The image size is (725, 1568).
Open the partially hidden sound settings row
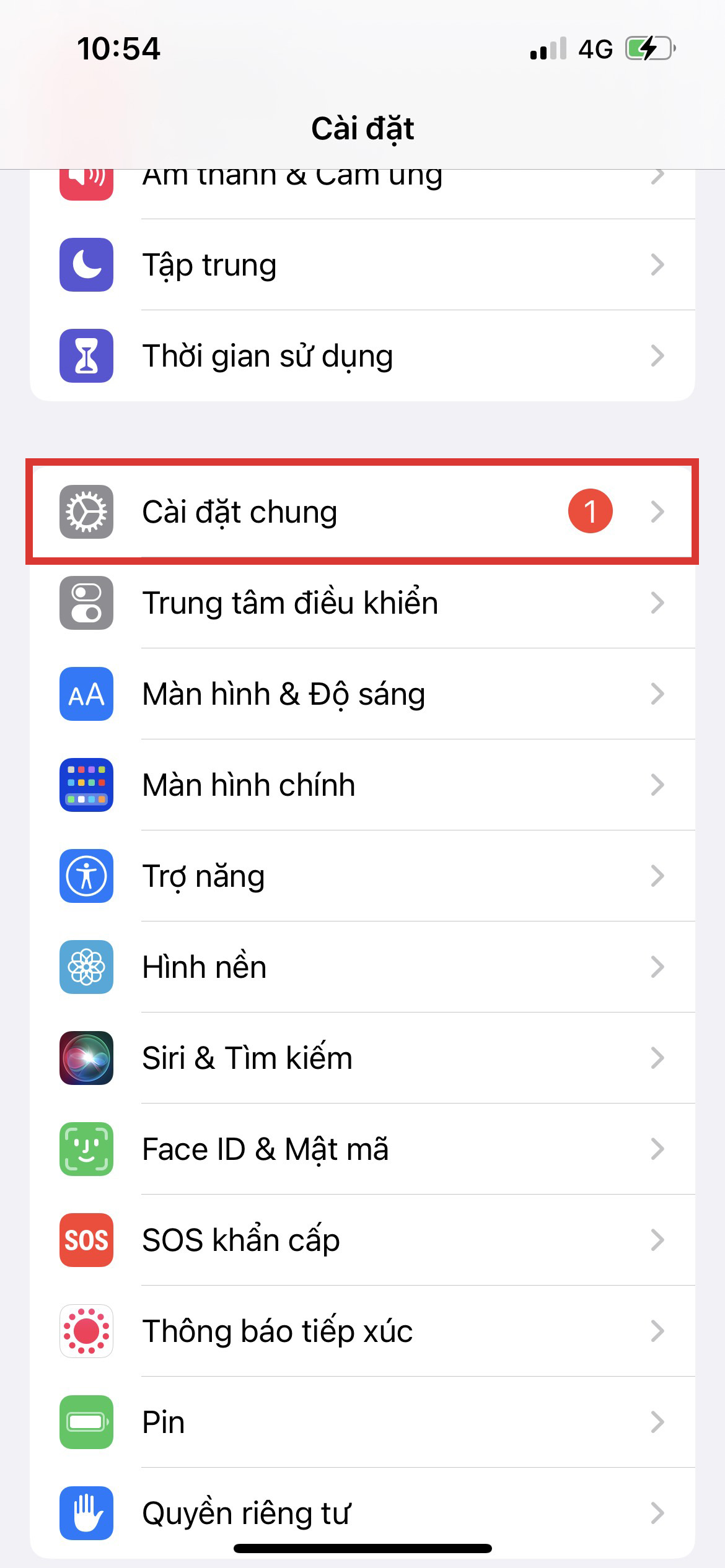click(x=362, y=194)
